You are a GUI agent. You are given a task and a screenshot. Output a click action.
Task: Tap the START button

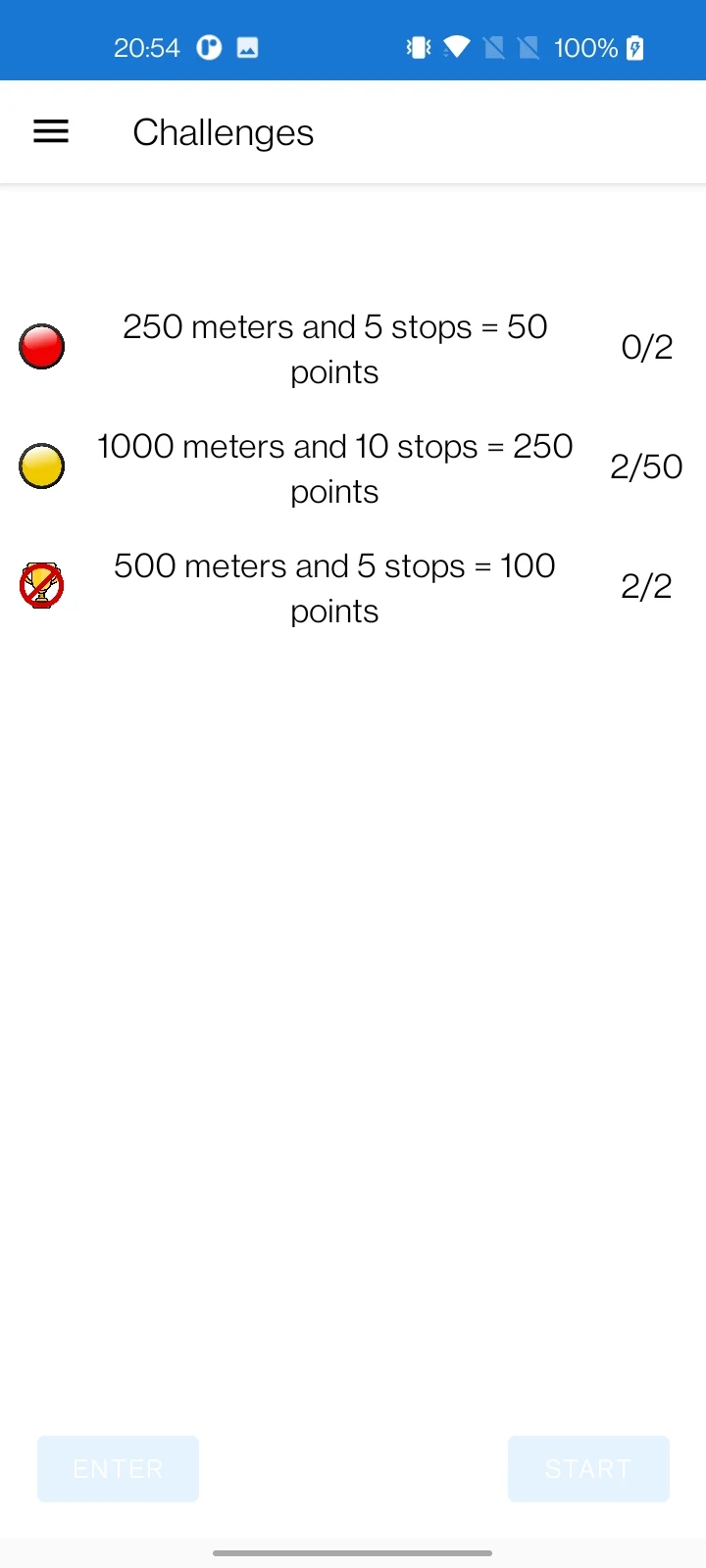(x=588, y=1468)
